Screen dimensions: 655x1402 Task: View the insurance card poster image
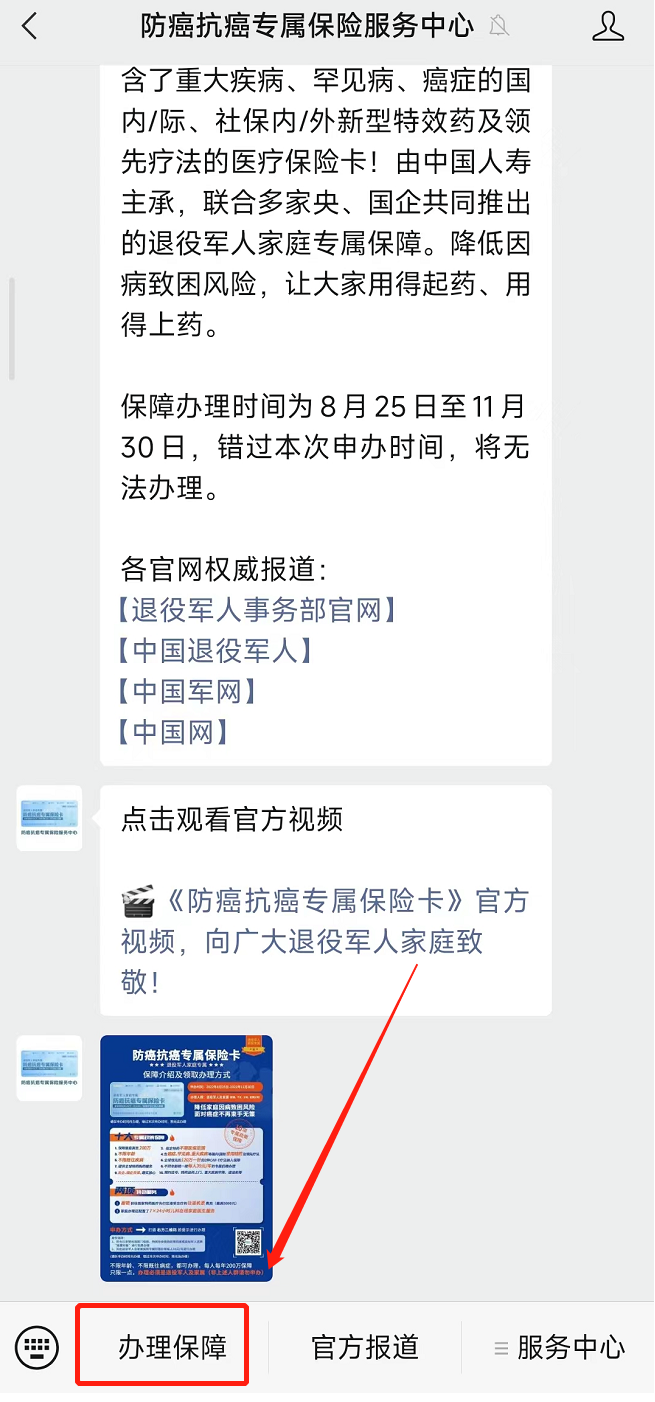[x=187, y=1158]
